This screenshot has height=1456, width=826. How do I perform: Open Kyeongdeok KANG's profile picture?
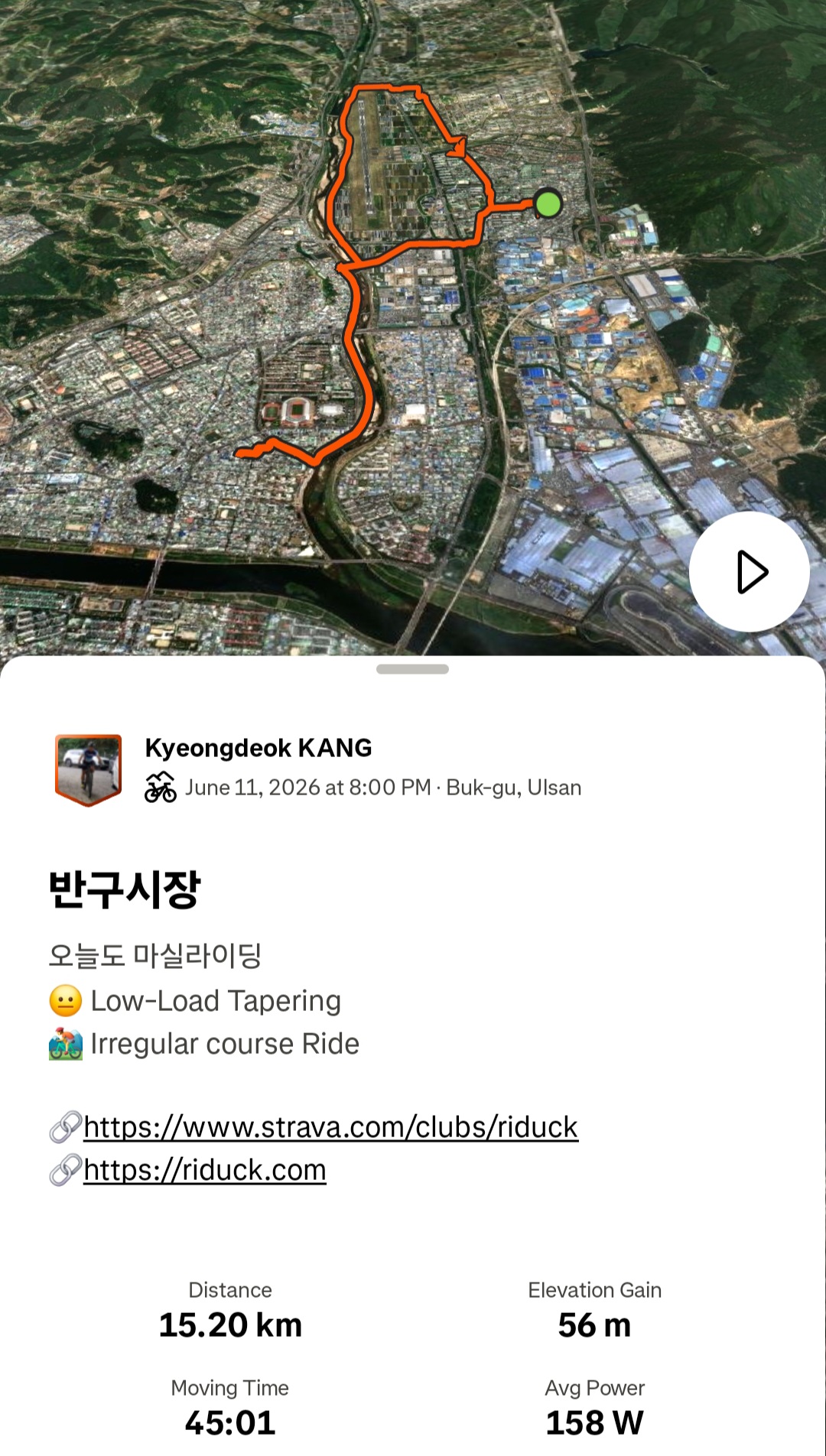point(89,770)
